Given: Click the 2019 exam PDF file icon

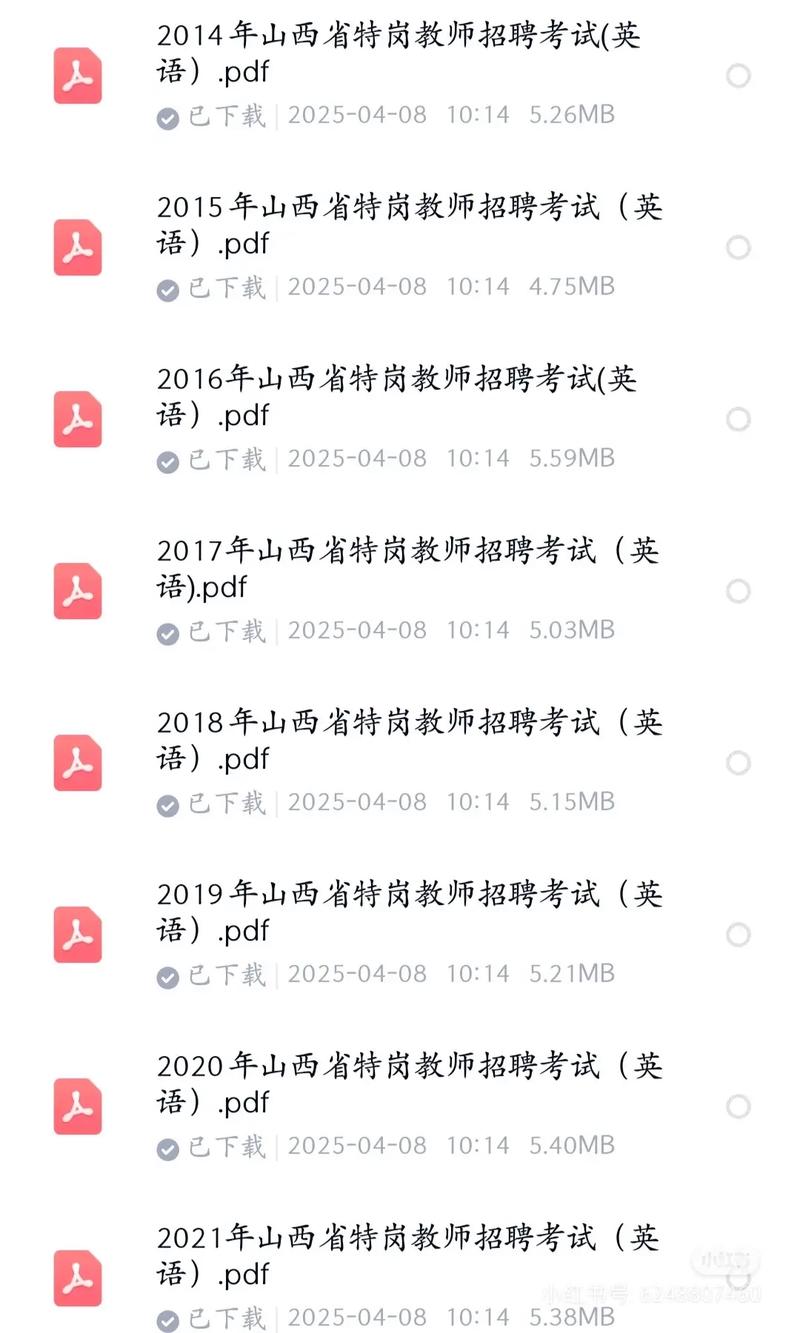Looking at the screenshot, I should (77, 935).
